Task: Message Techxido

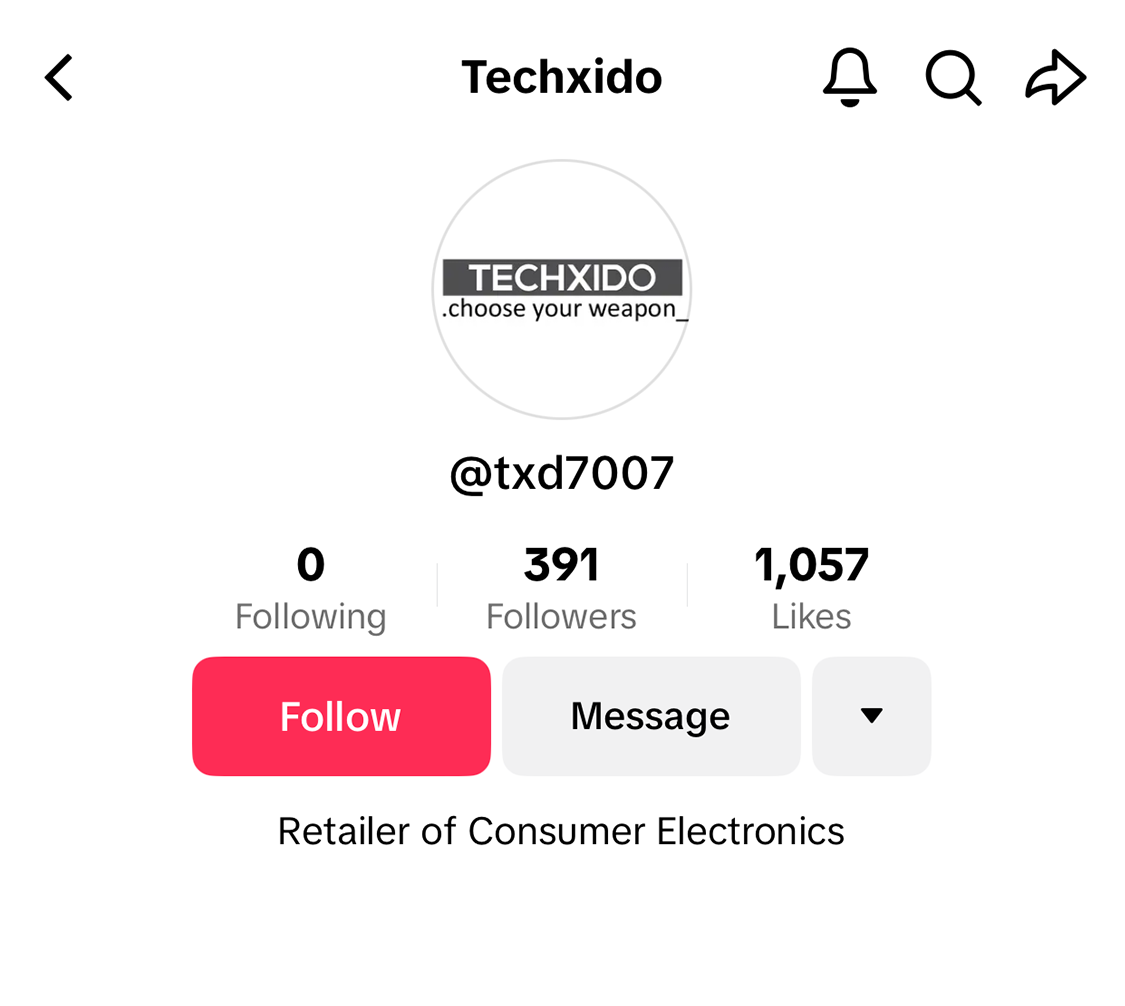Action: 651,716
